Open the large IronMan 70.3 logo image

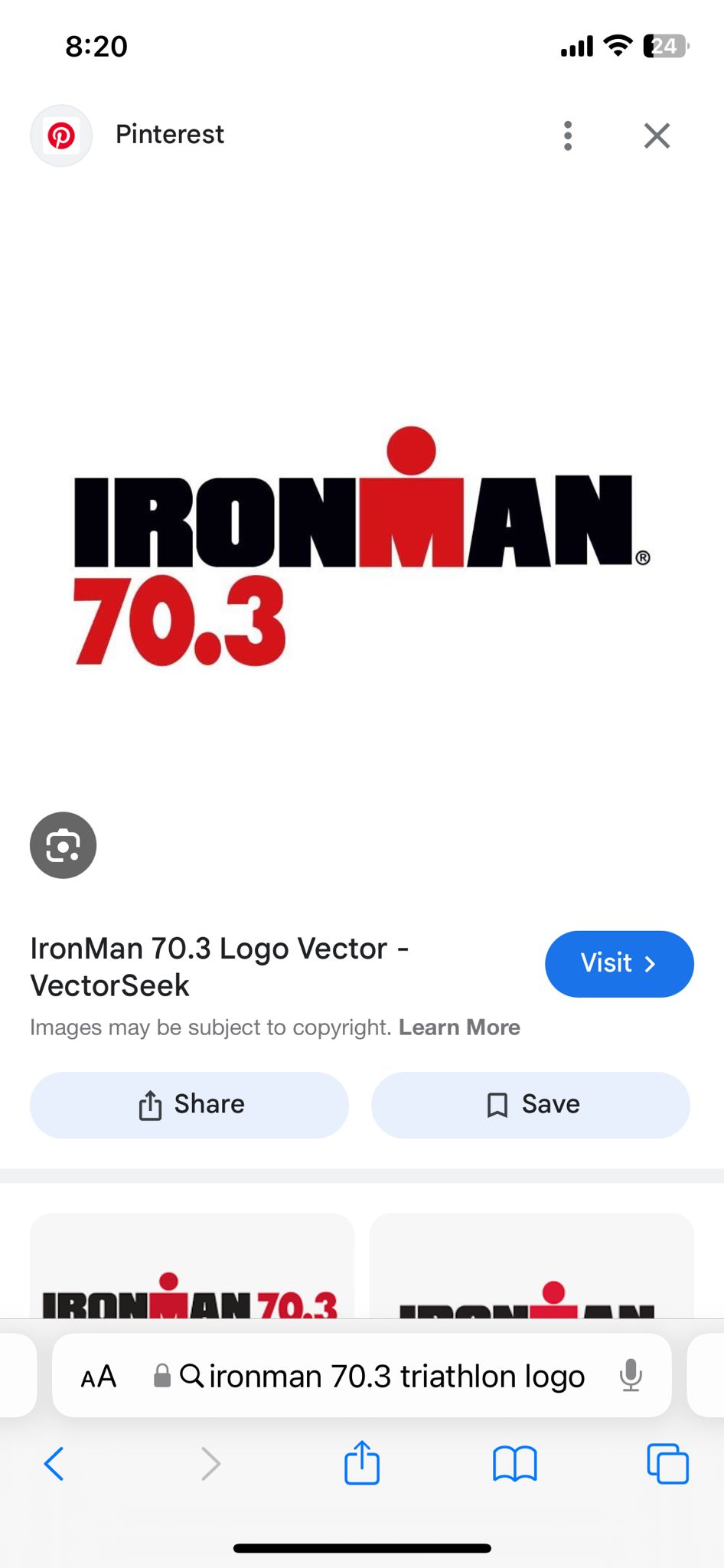pyautogui.click(x=361, y=546)
